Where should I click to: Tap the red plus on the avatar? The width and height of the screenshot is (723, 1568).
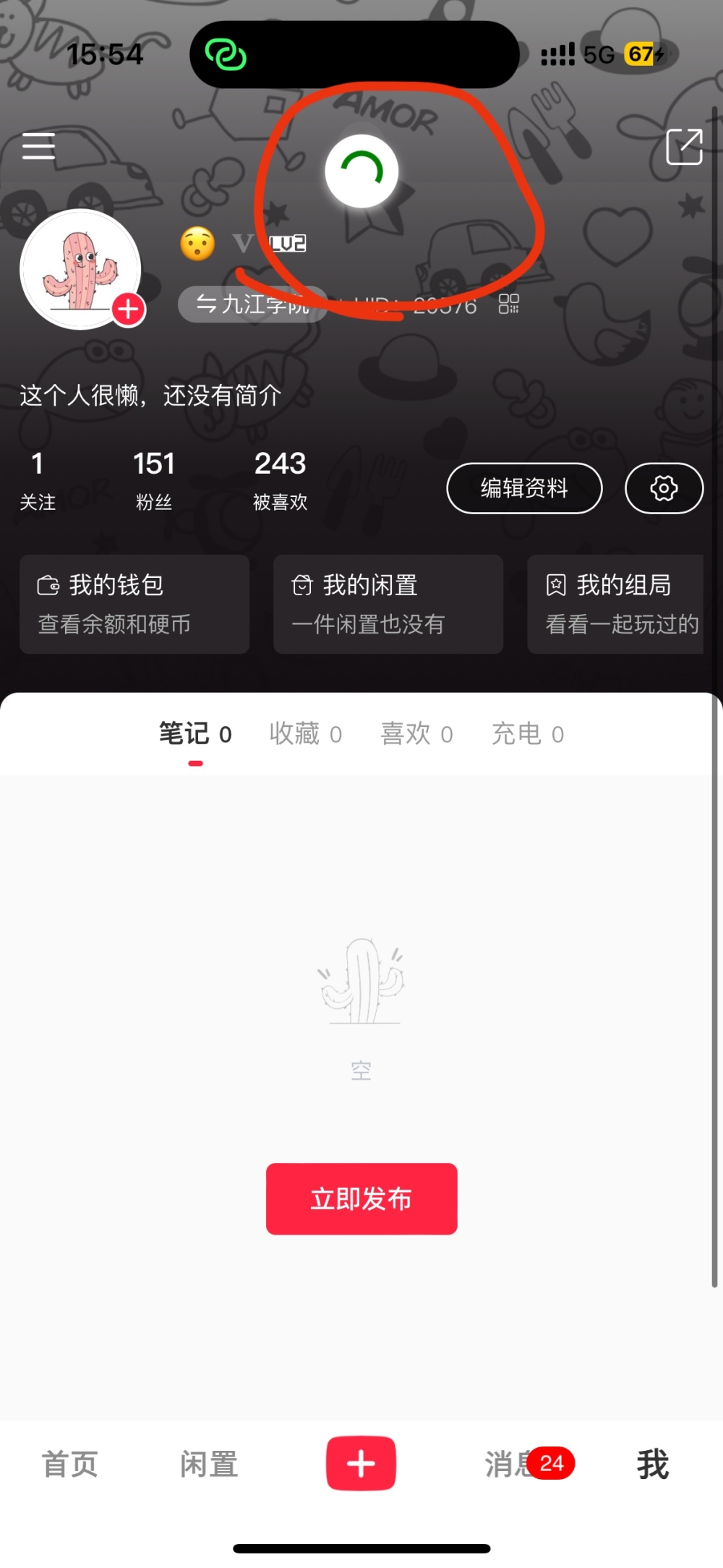point(129,310)
